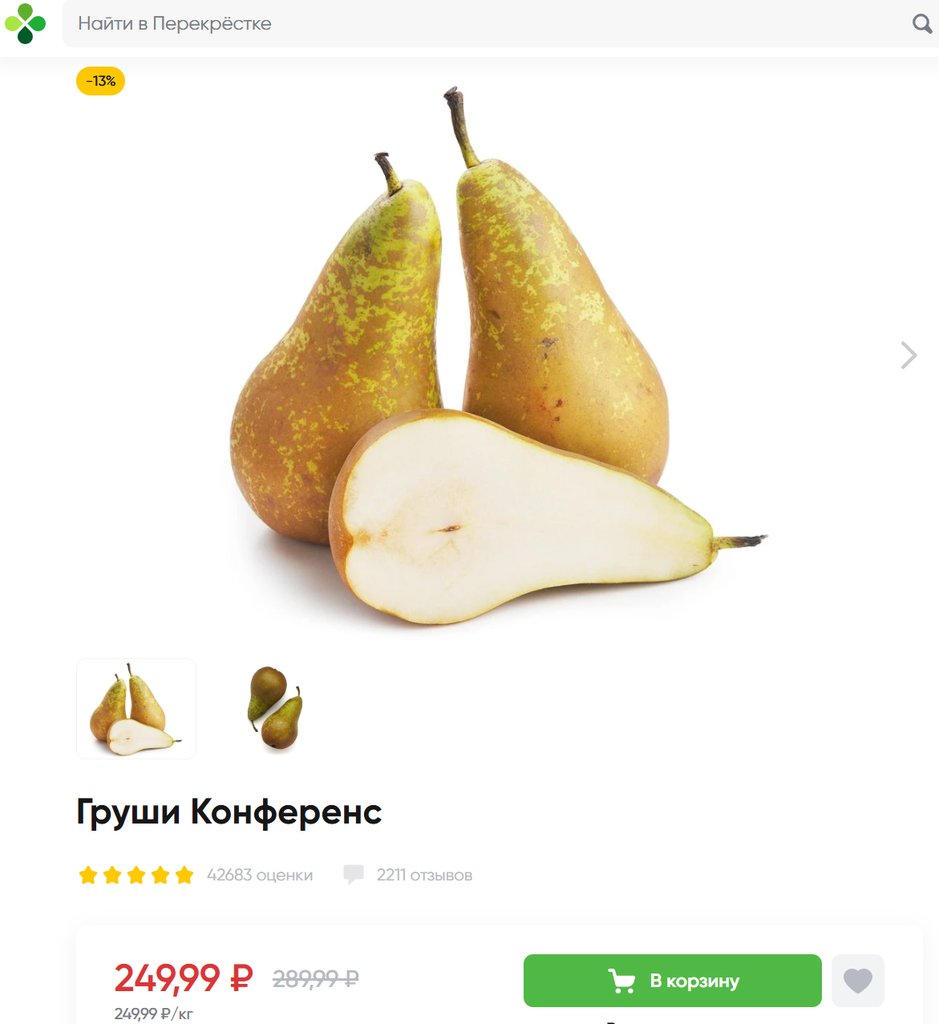Image resolution: width=939 pixels, height=1024 pixels.
Task: Open the Перекрёсток home logo
Action: [x=25, y=23]
